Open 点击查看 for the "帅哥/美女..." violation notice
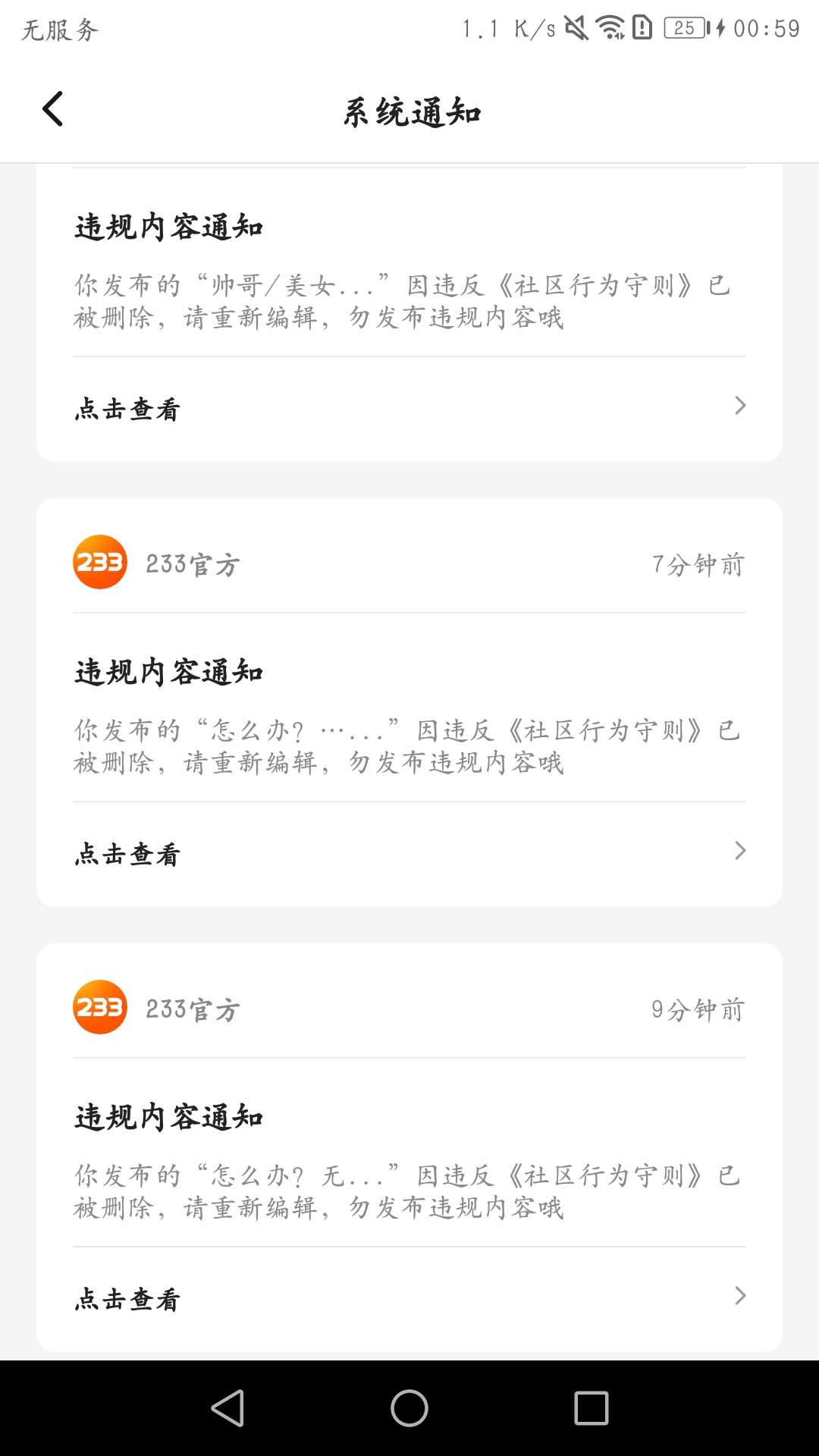 pyautogui.click(x=409, y=408)
